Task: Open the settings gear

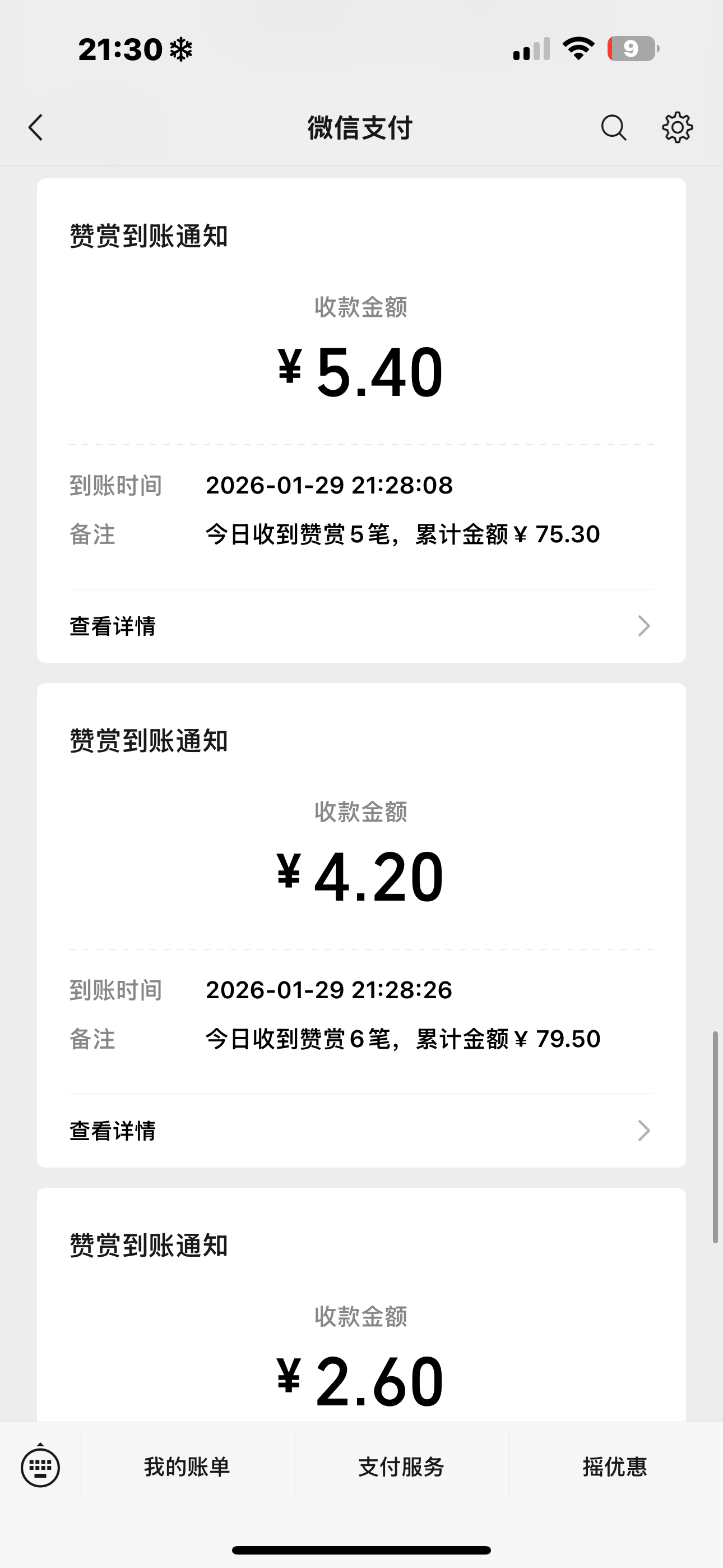Action: tap(676, 128)
